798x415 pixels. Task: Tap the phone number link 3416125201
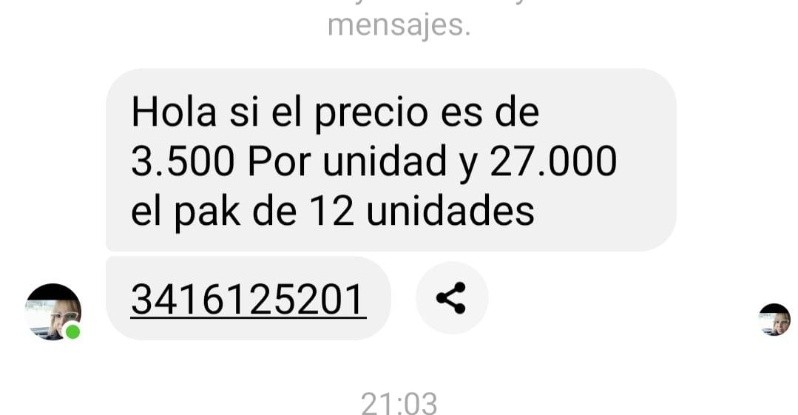click(248, 299)
